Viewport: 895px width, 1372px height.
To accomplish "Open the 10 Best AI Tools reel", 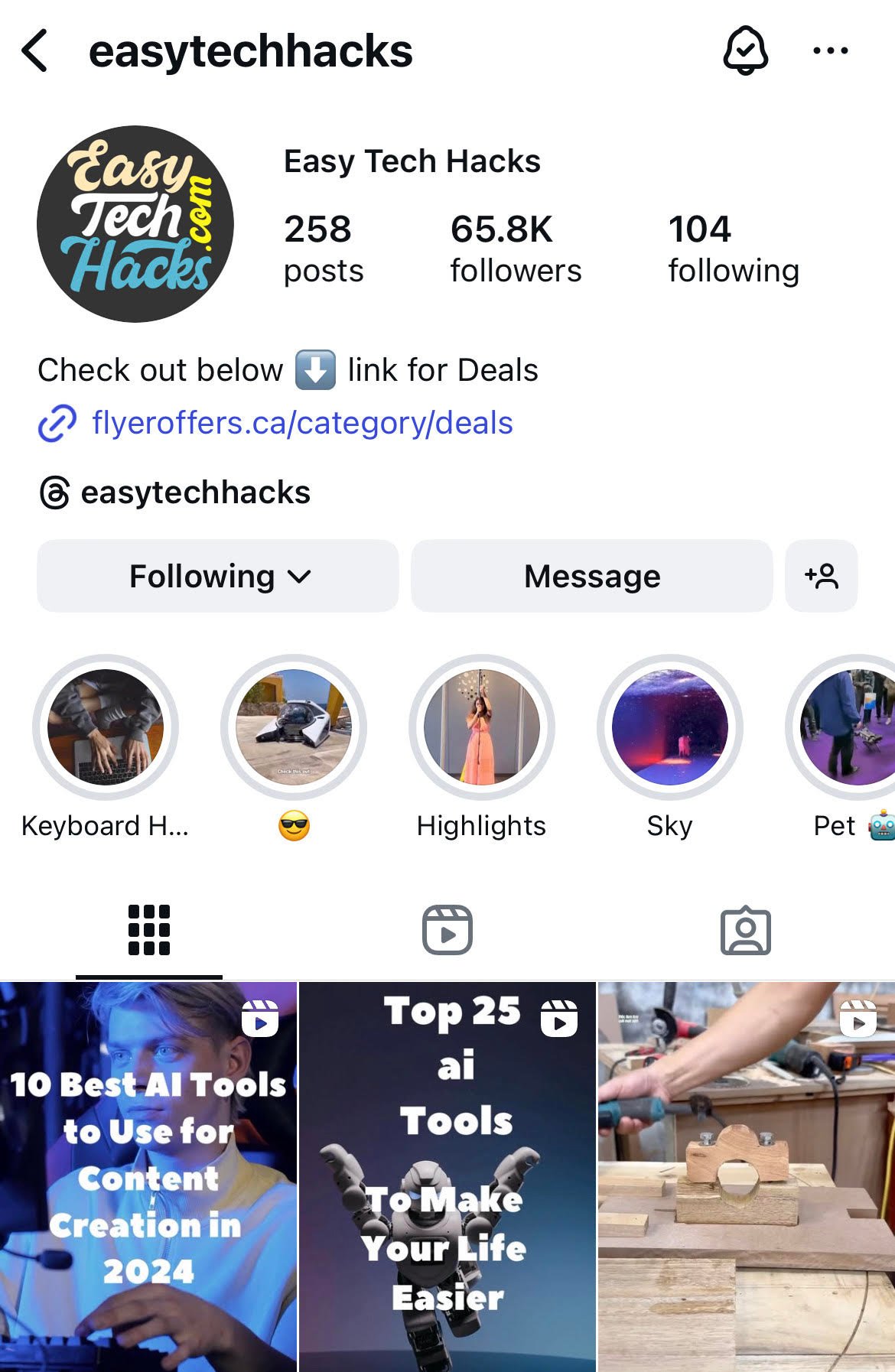I will (148, 1178).
